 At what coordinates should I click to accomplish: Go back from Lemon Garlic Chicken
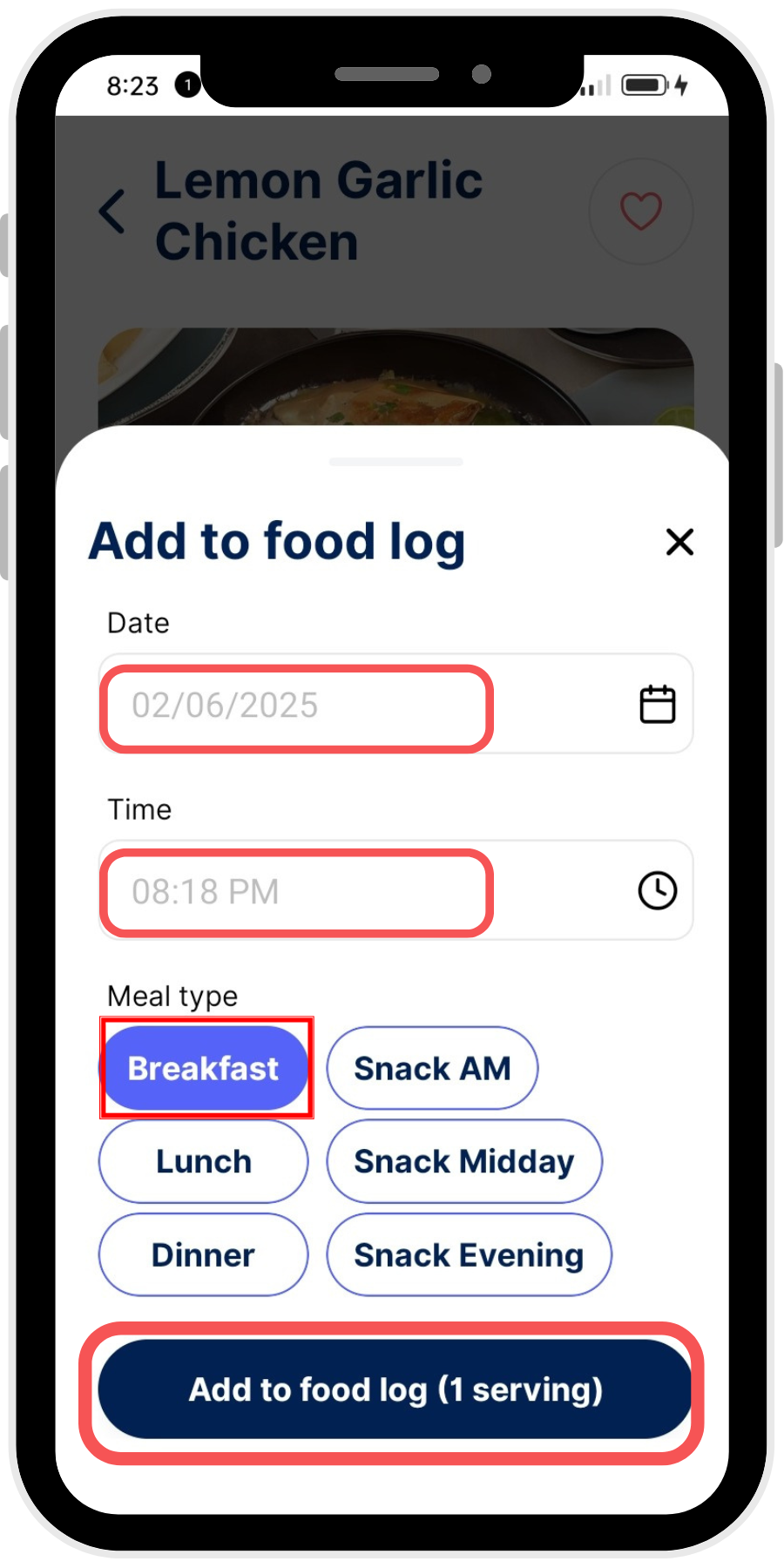click(112, 212)
